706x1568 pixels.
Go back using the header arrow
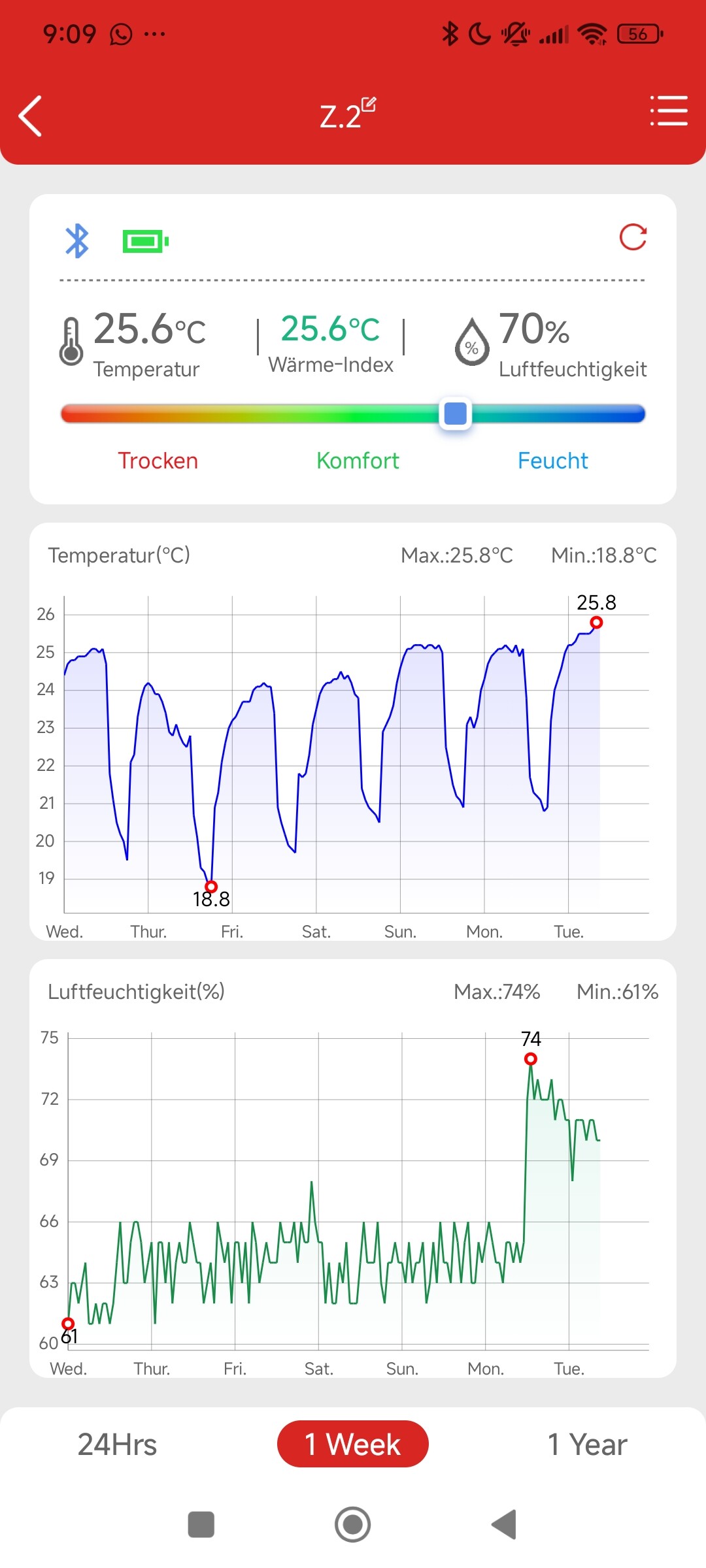click(30, 116)
